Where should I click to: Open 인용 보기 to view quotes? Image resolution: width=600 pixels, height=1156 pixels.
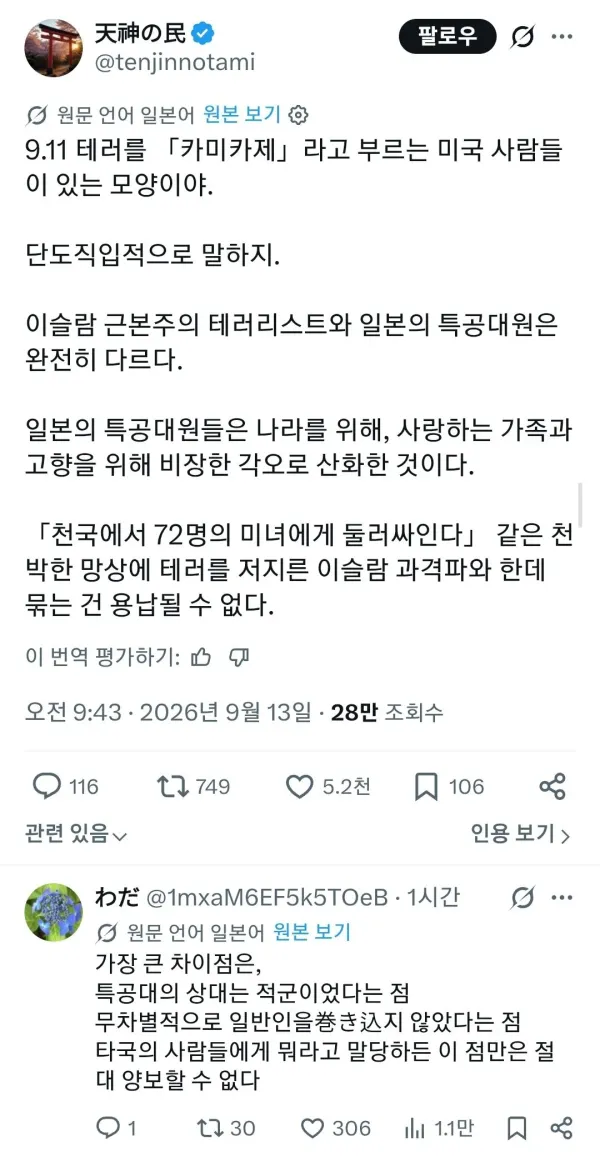click(521, 834)
